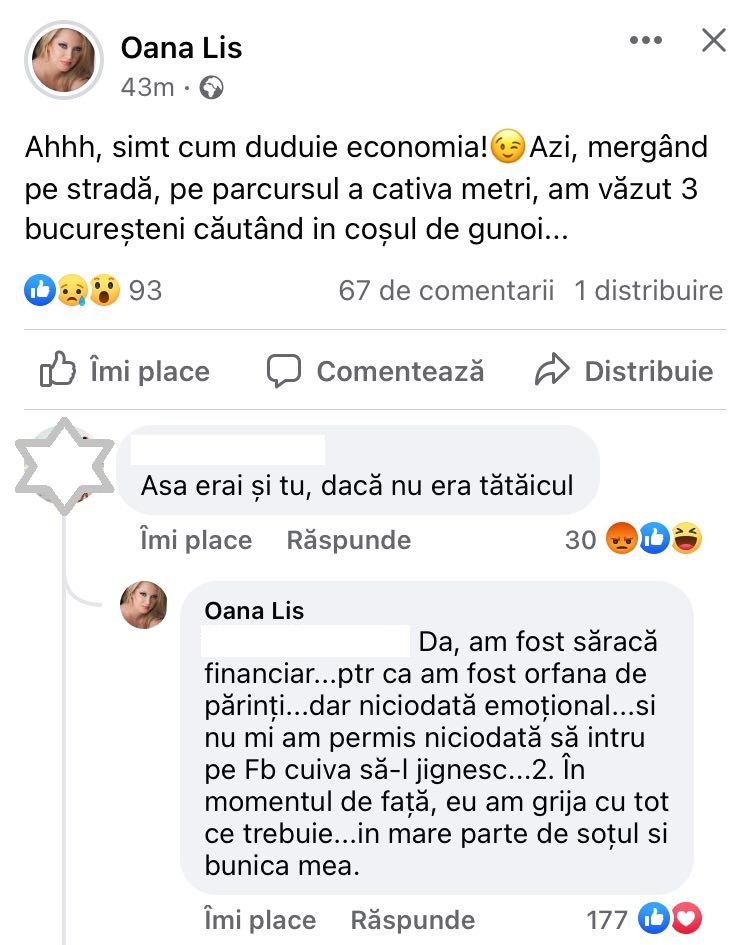This screenshot has height=945, width=750.
Task: Close the post with the X
Action: 714,40
